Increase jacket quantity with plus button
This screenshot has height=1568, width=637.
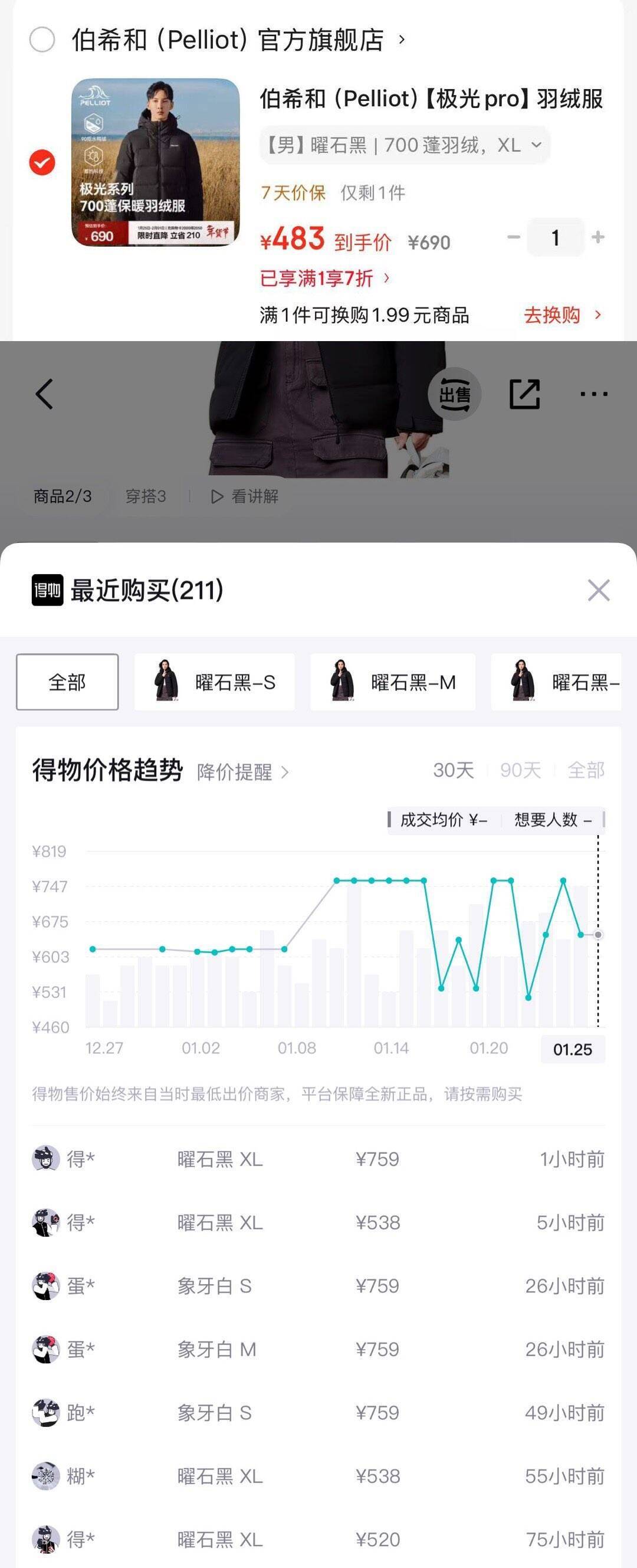click(597, 237)
